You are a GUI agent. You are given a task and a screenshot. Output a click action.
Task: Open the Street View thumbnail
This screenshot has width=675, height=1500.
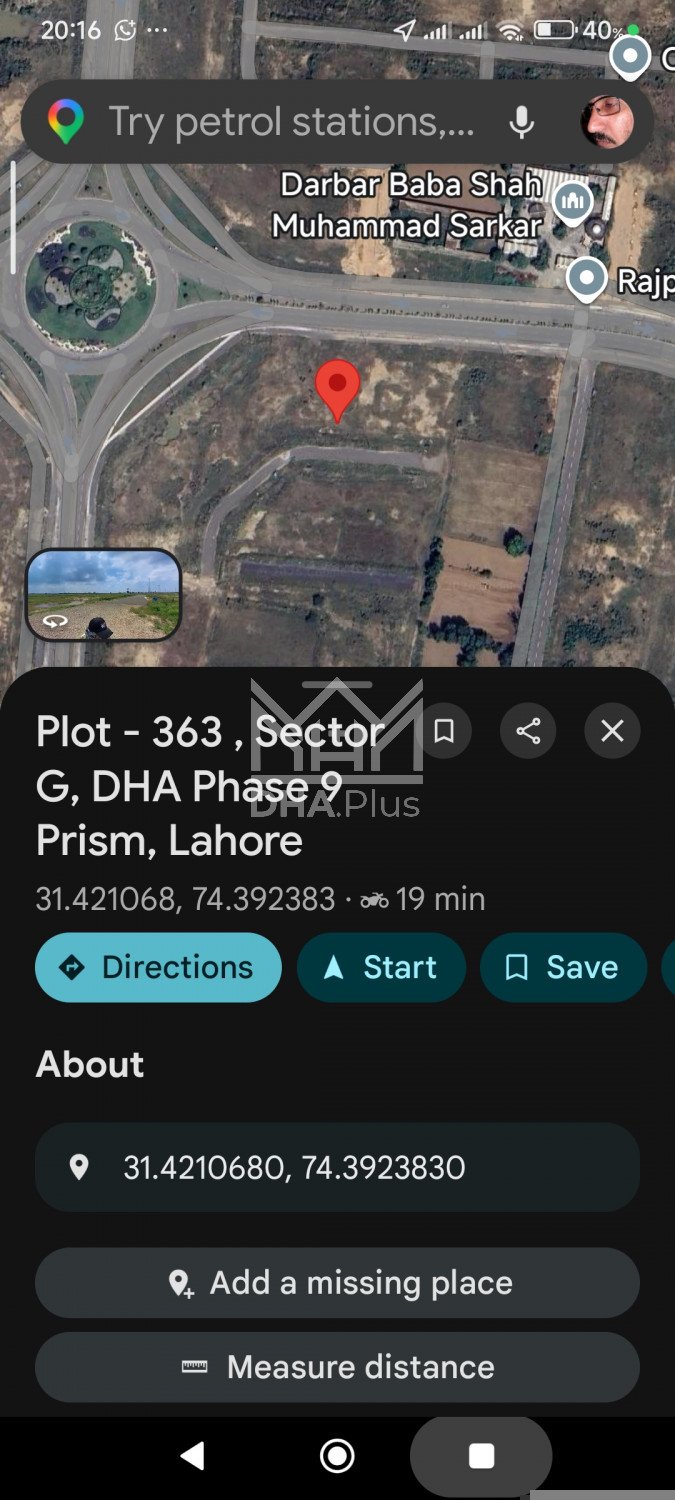103,594
